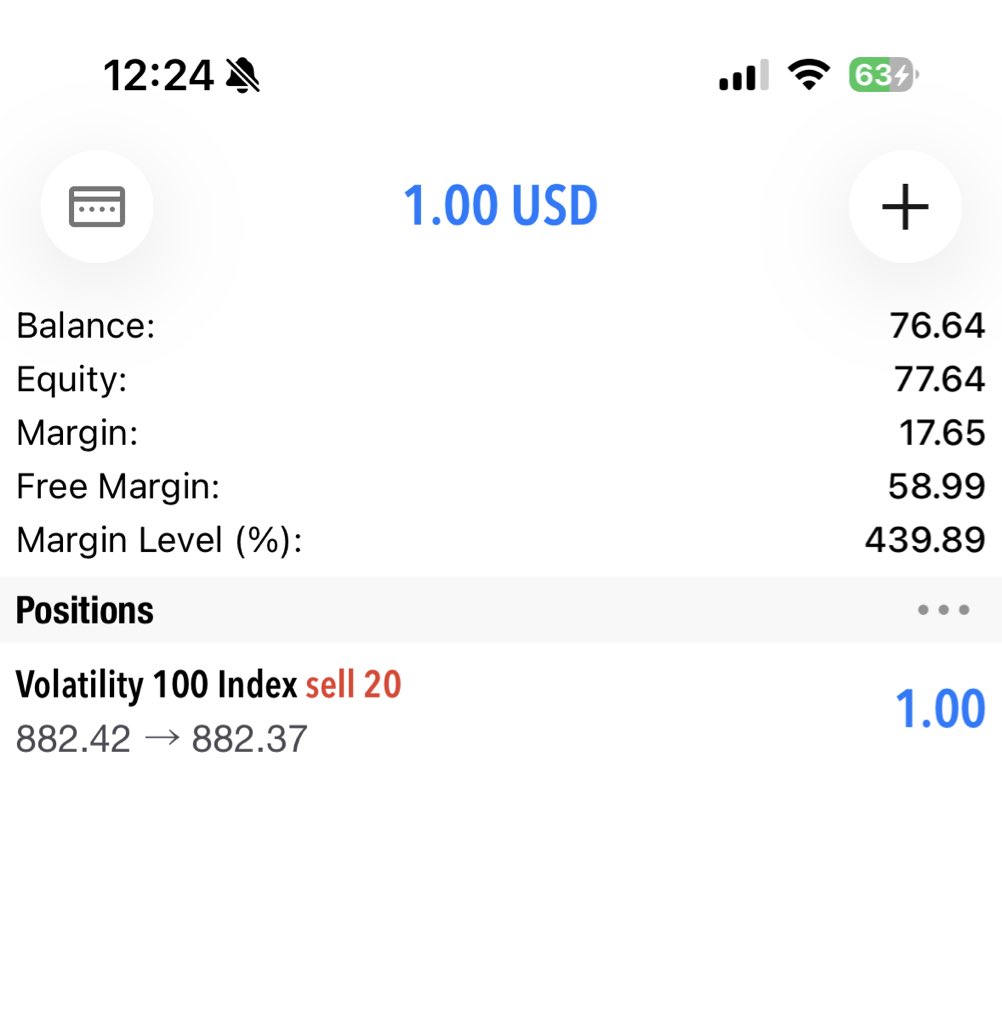Screen dimensions: 1002x1023
Task: Open the Positions three-dot menu
Action: coord(943,610)
